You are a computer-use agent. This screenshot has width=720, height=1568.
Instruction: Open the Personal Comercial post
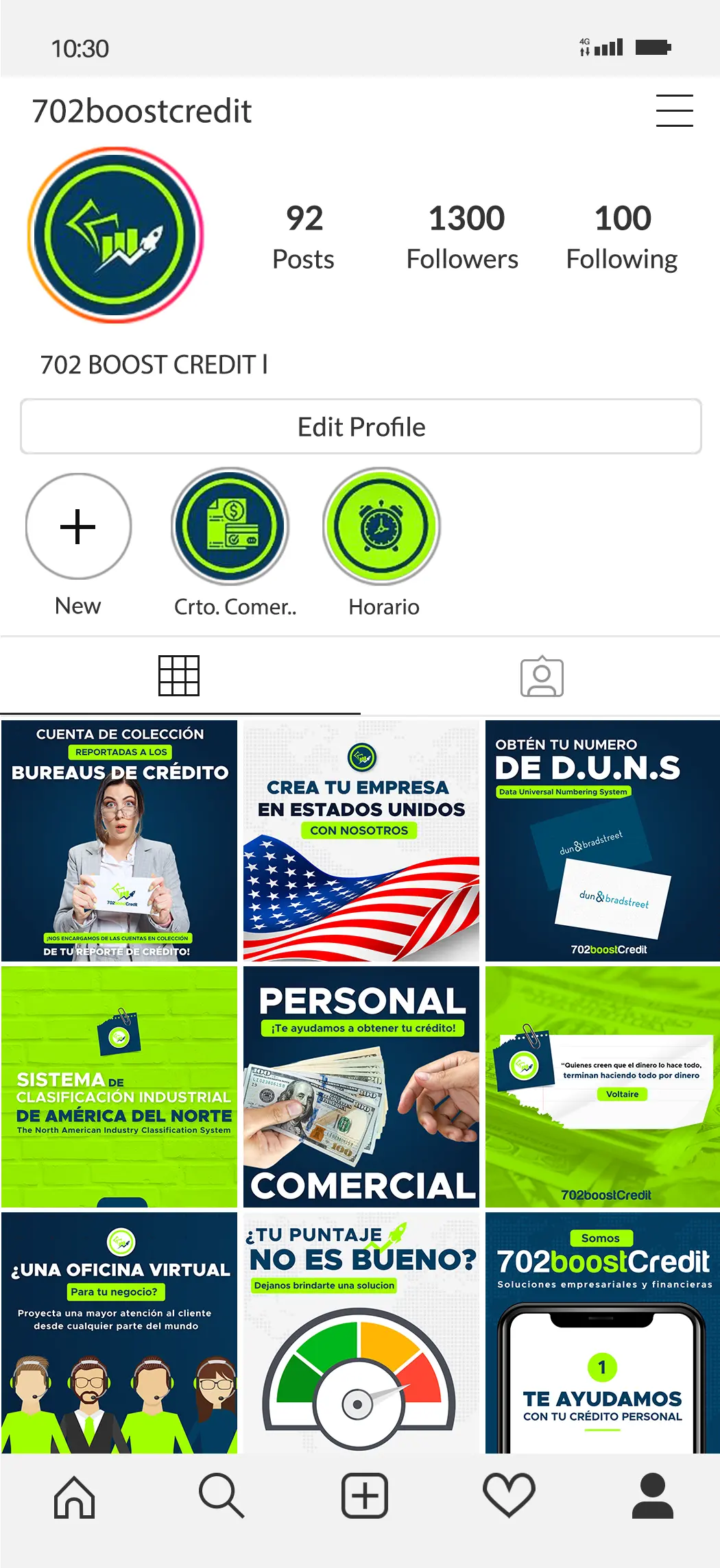pyautogui.click(x=361, y=1086)
